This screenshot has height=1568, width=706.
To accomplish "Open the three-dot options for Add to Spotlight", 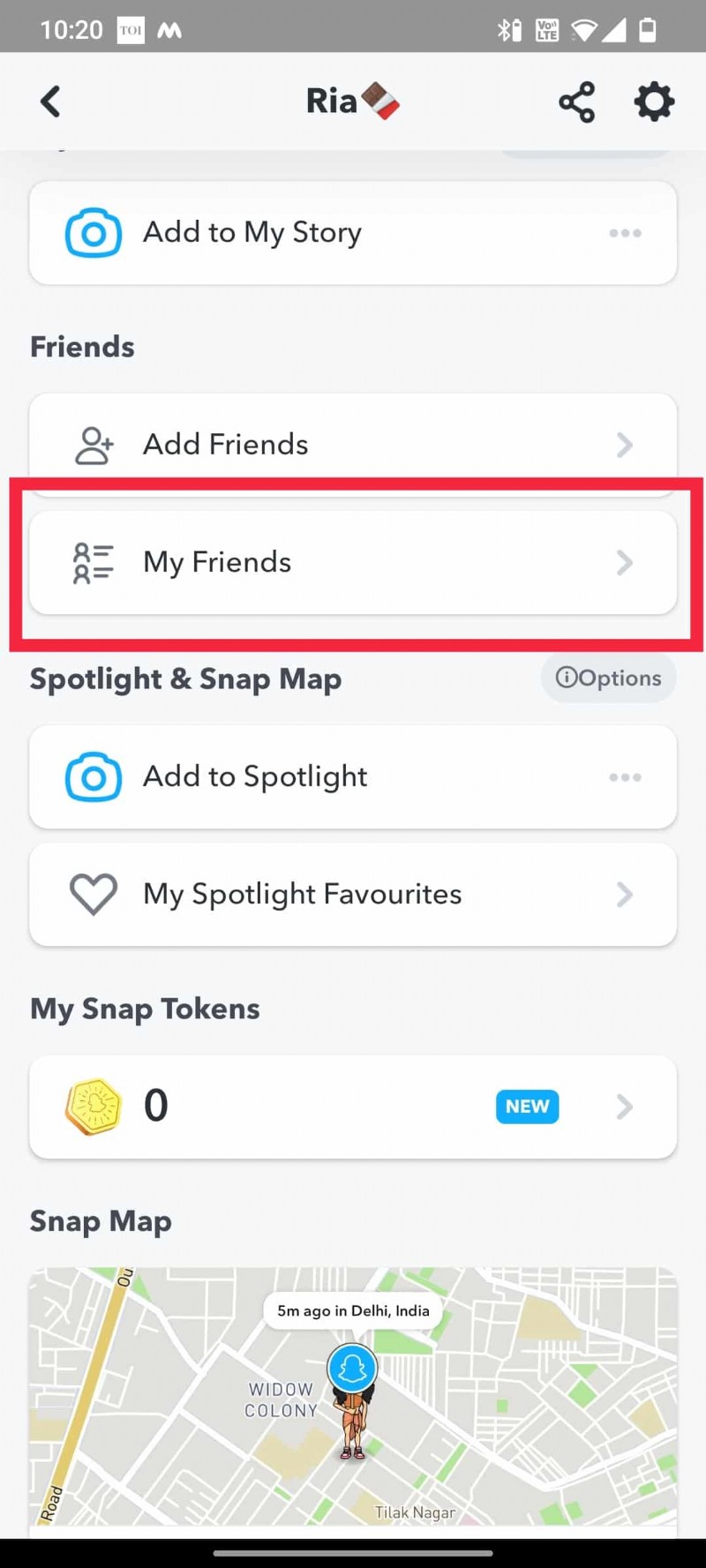I will point(626,776).
